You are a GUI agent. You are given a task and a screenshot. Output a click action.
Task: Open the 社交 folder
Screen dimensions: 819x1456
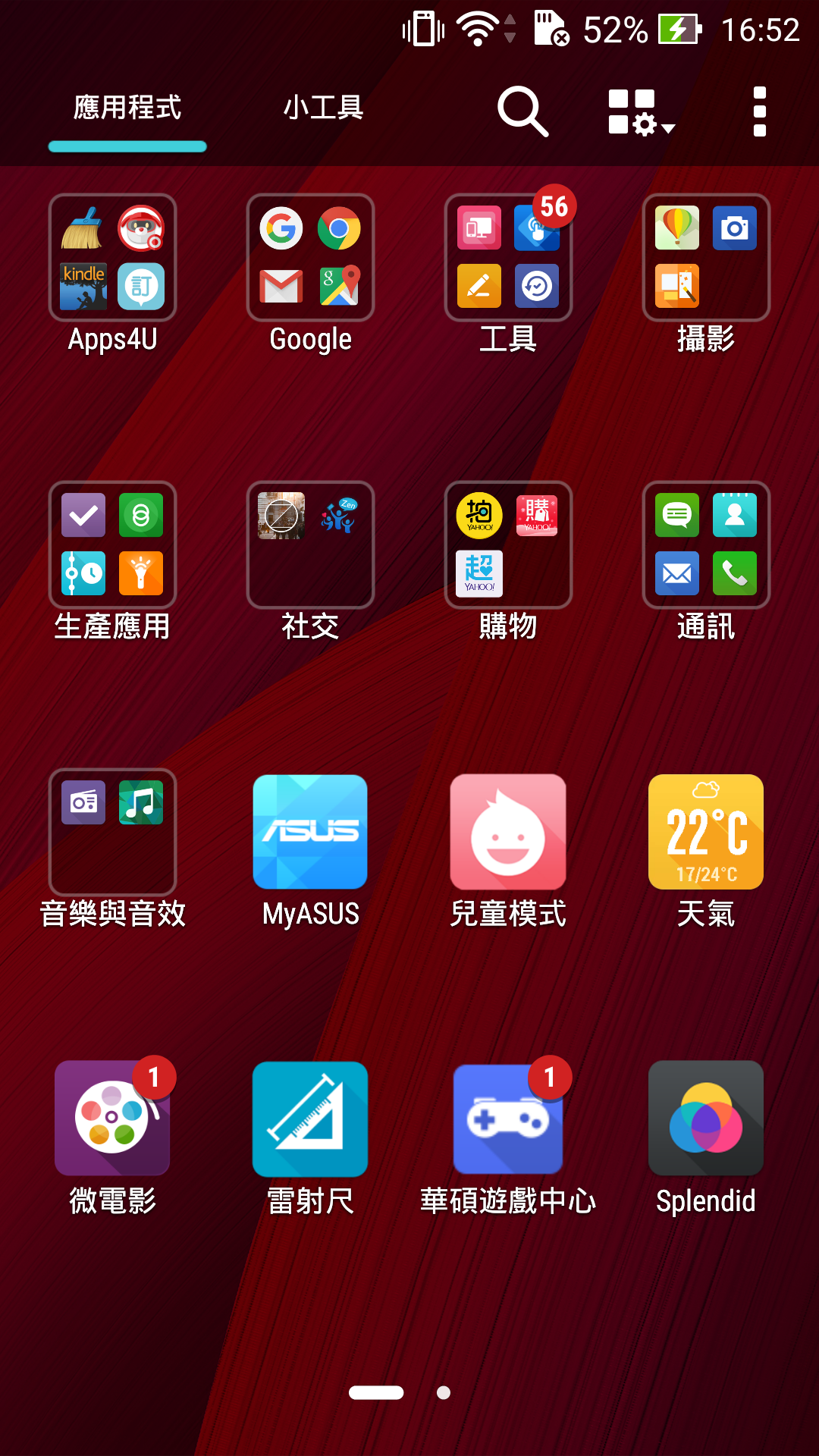pos(310,544)
